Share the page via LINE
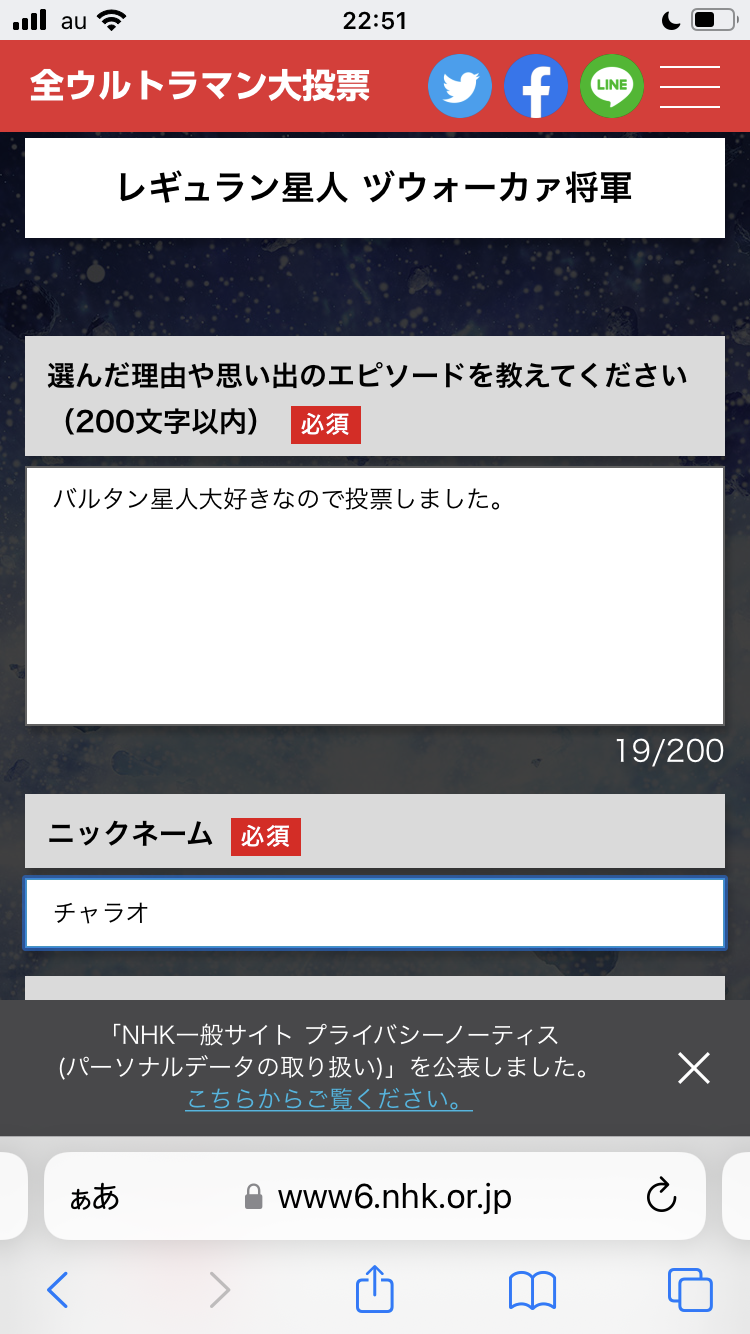The image size is (750, 1334). 611,86
